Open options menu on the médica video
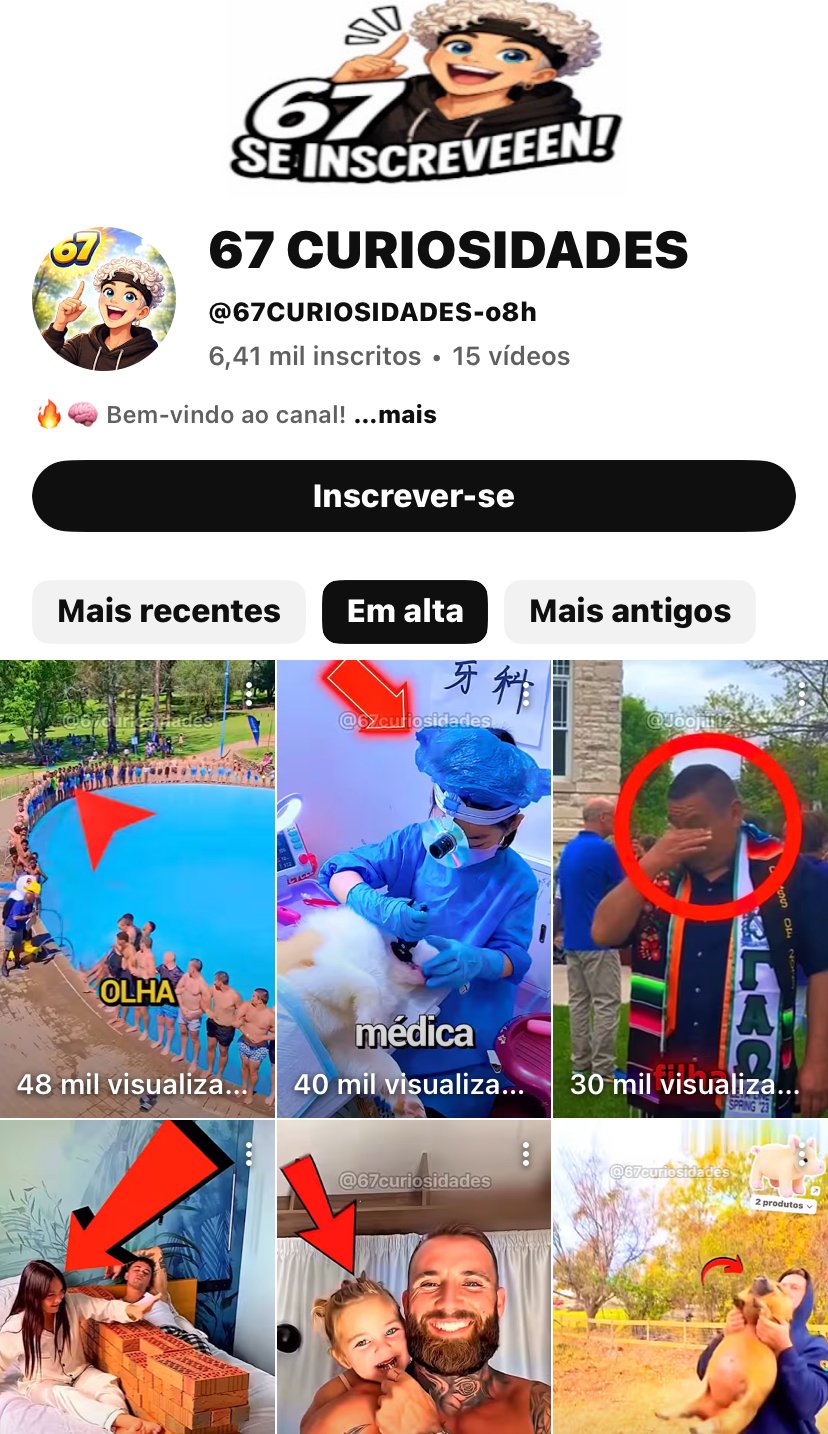The height and width of the screenshot is (1434, 828). click(526, 694)
